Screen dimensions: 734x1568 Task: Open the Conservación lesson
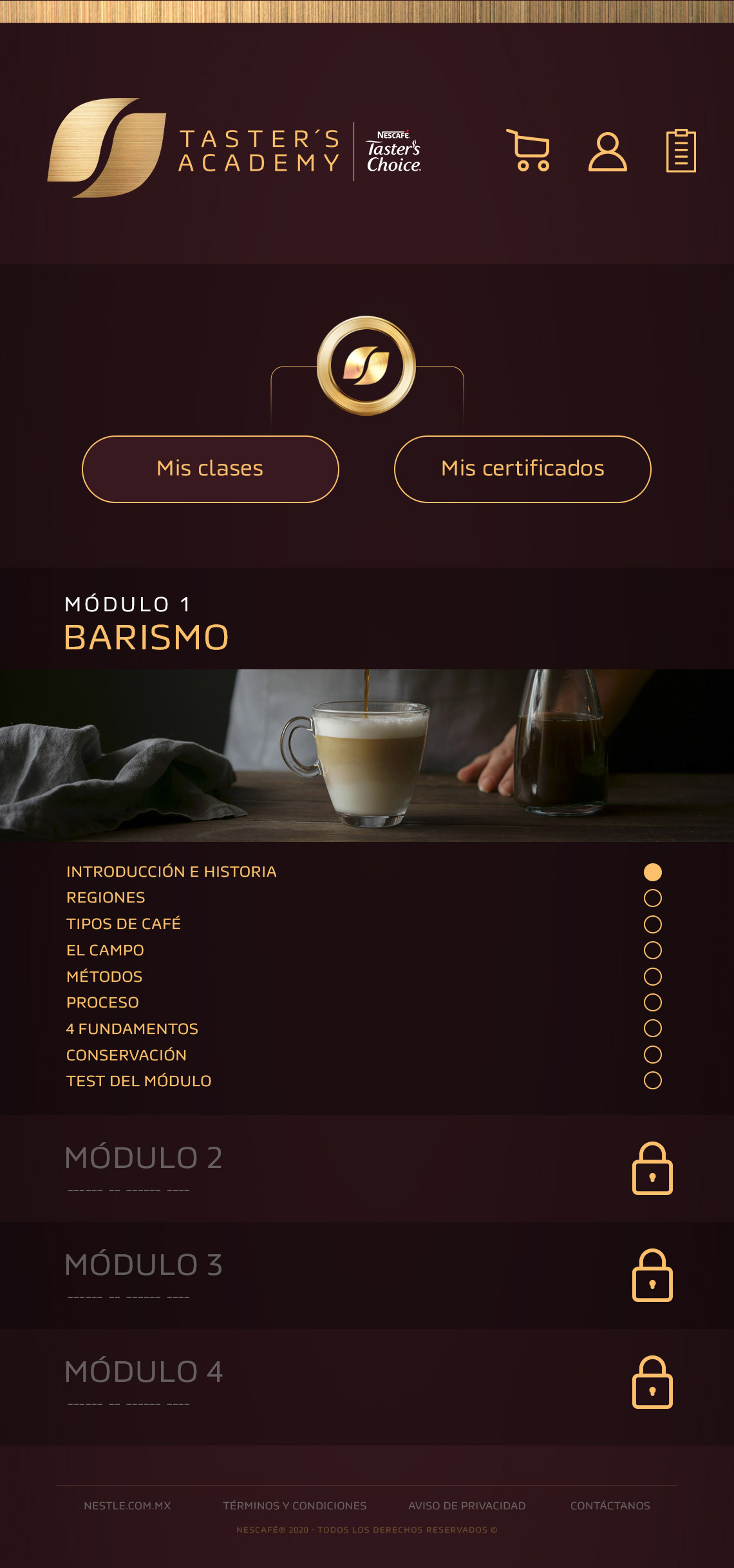(126, 1055)
